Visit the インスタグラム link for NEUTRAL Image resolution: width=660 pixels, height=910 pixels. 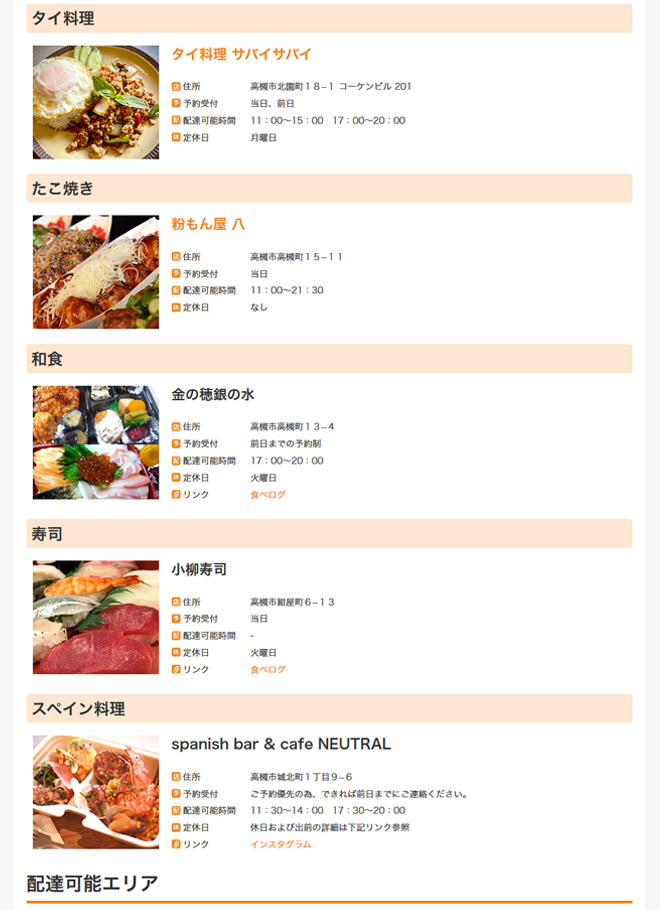pyautogui.click(x=280, y=845)
